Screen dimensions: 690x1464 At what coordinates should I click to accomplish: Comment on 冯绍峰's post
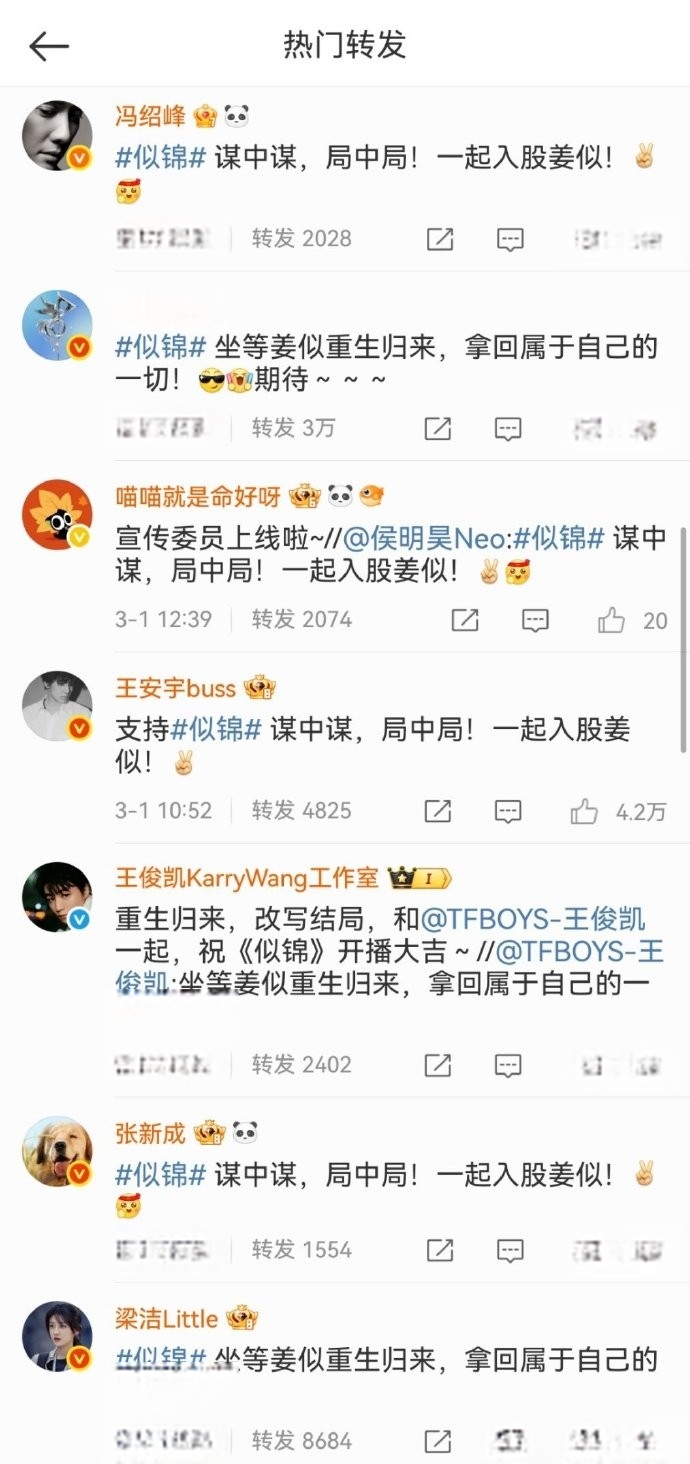(511, 239)
